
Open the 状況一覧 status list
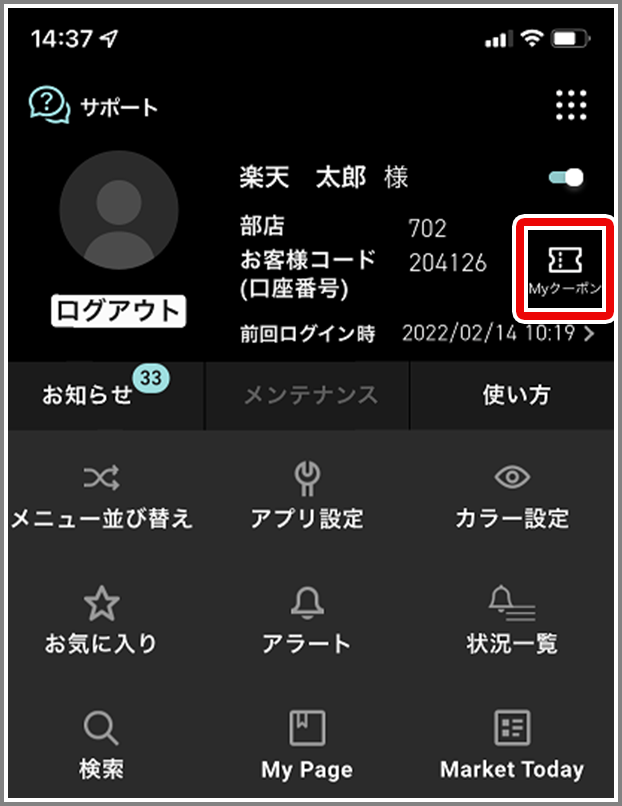point(512,621)
